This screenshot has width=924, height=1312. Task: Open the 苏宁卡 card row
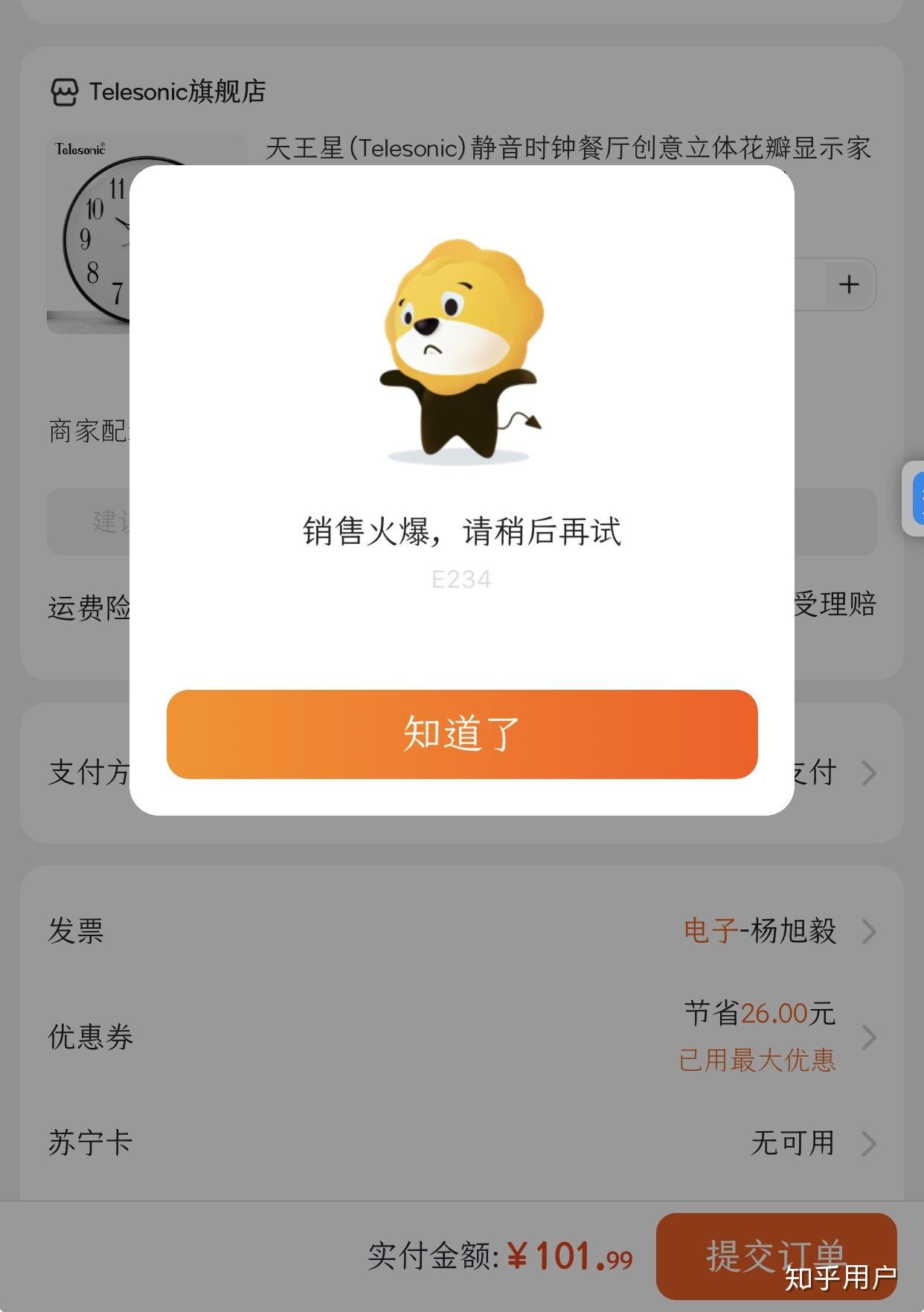(x=461, y=1142)
